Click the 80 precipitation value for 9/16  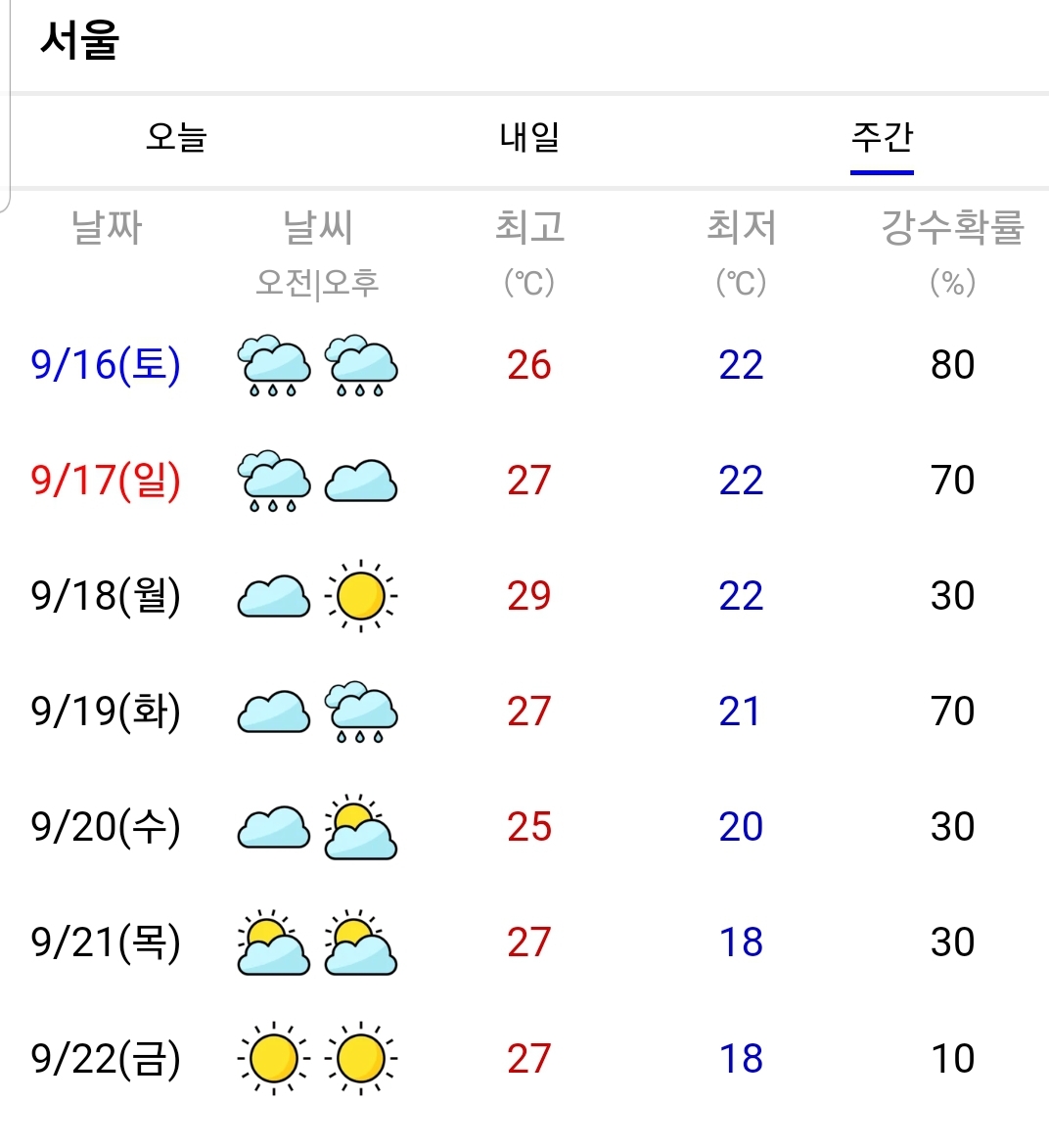tap(950, 364)
